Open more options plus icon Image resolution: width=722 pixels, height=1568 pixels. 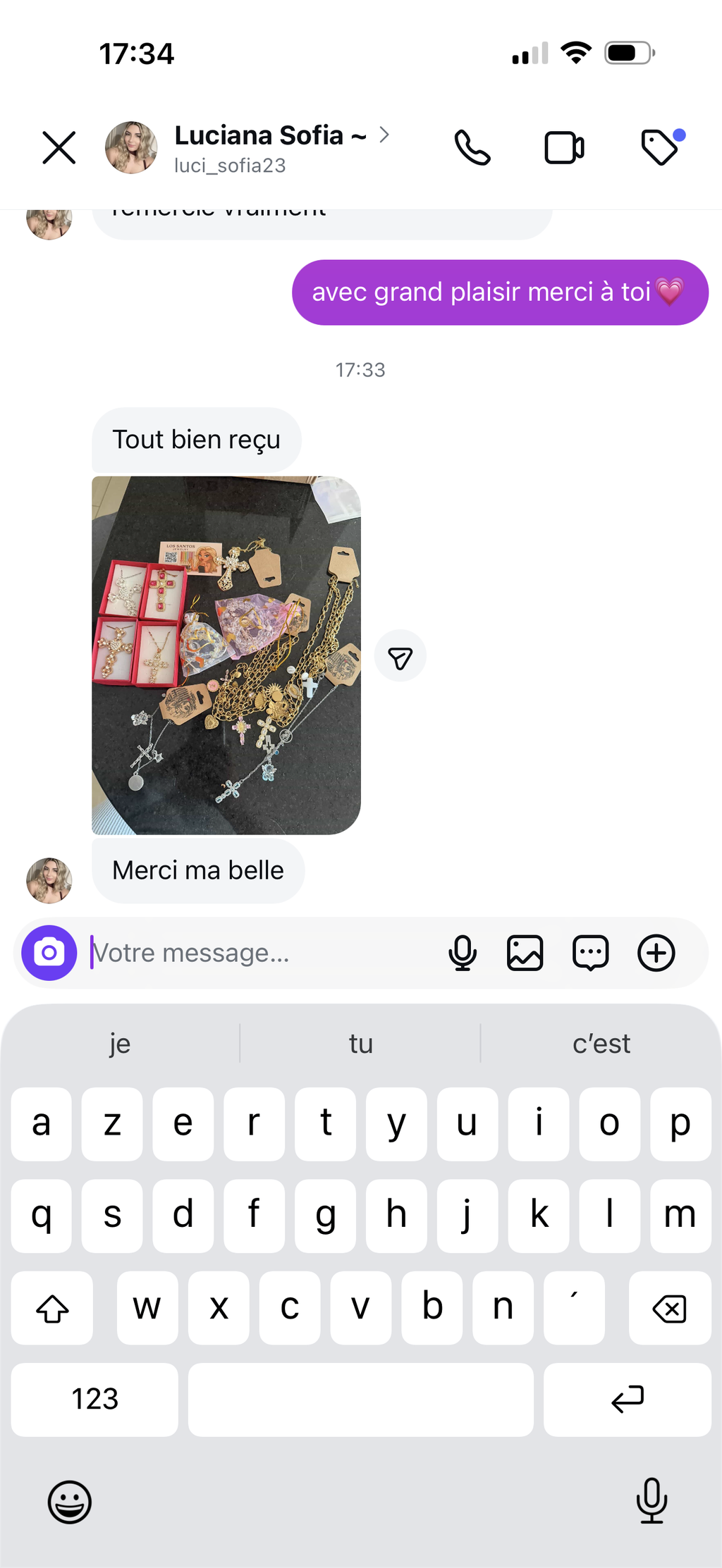(x=656, y=953)
